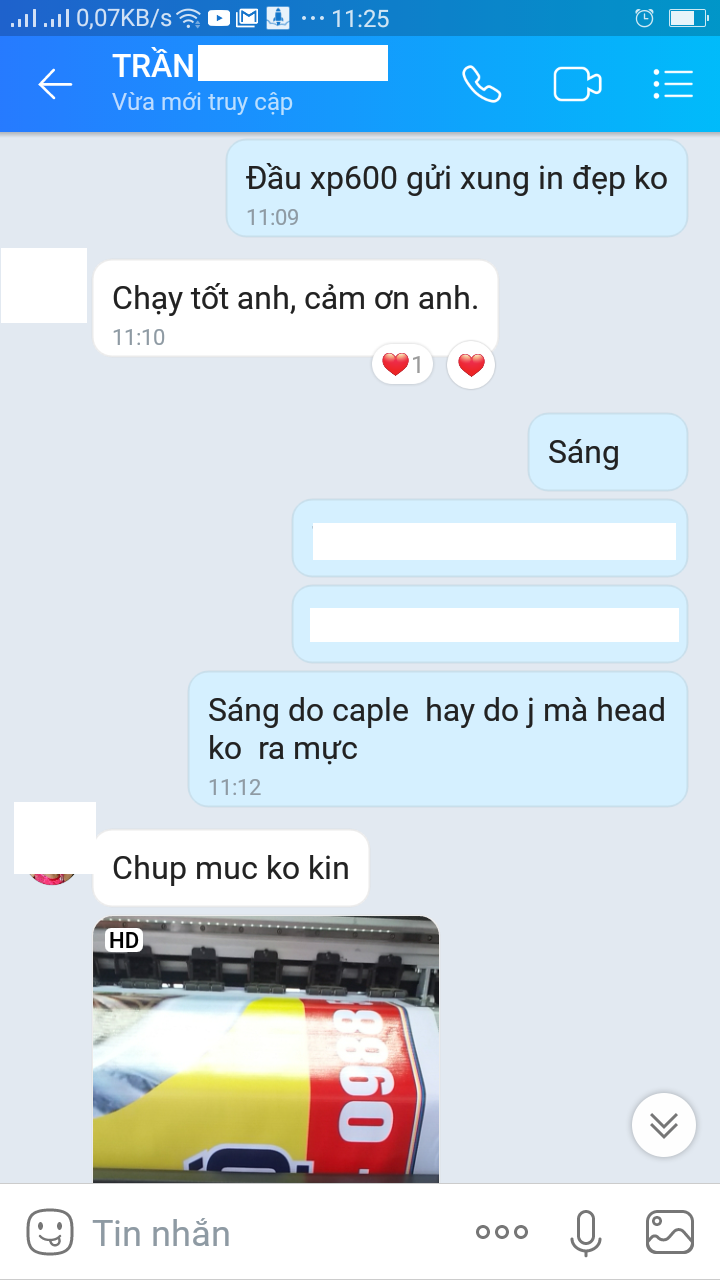Open more message options via three dots
This screenshot has height=1280, width=720.
pos(500,1232)
